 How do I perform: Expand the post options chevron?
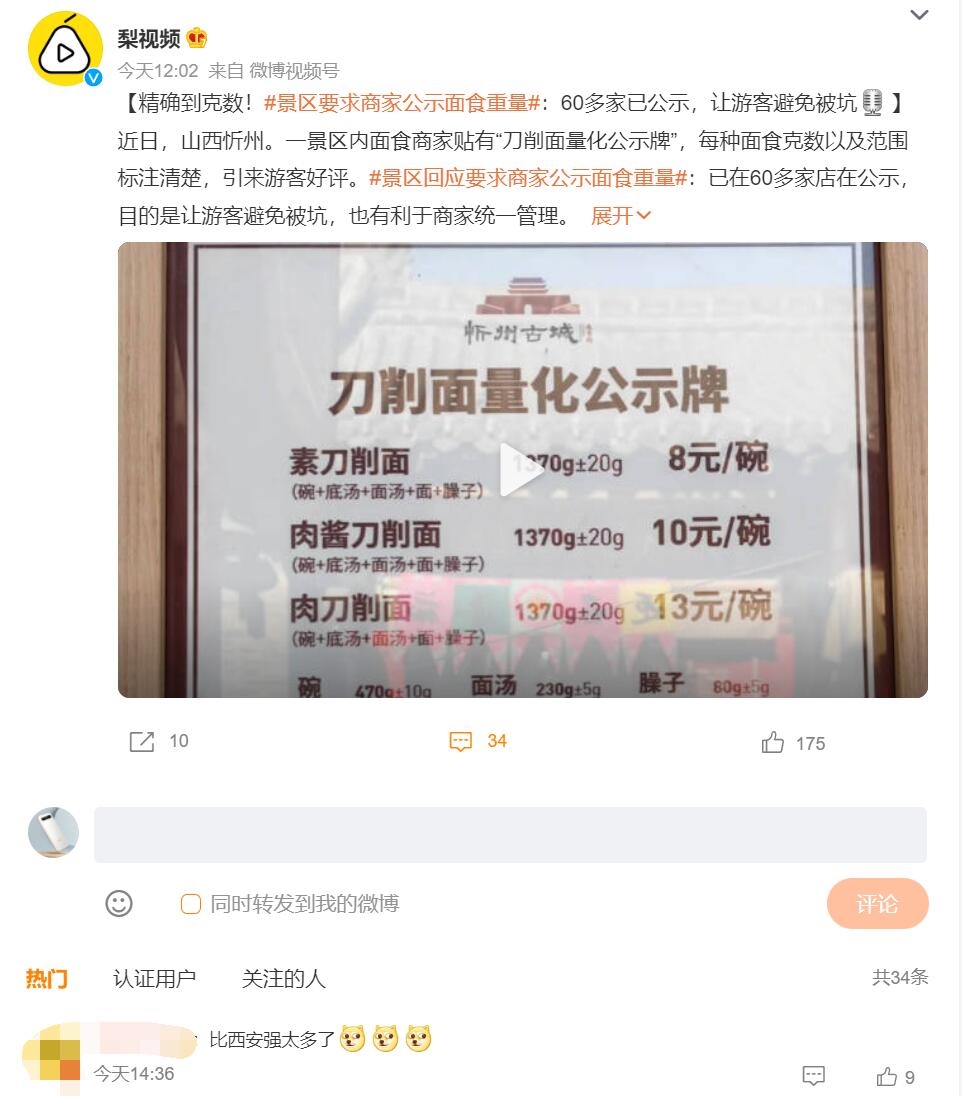click(x=918, y=15)
